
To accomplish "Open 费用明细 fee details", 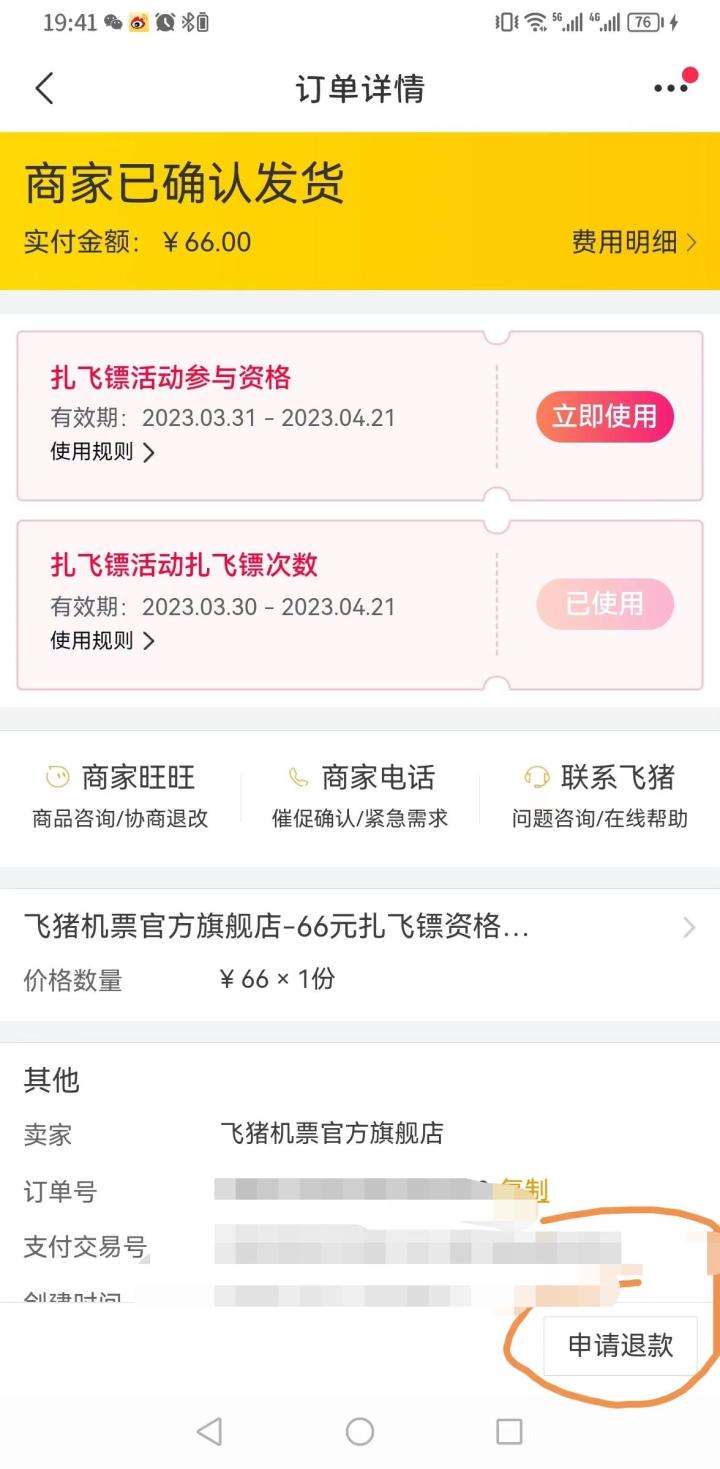I will click(x=634, y=242).
